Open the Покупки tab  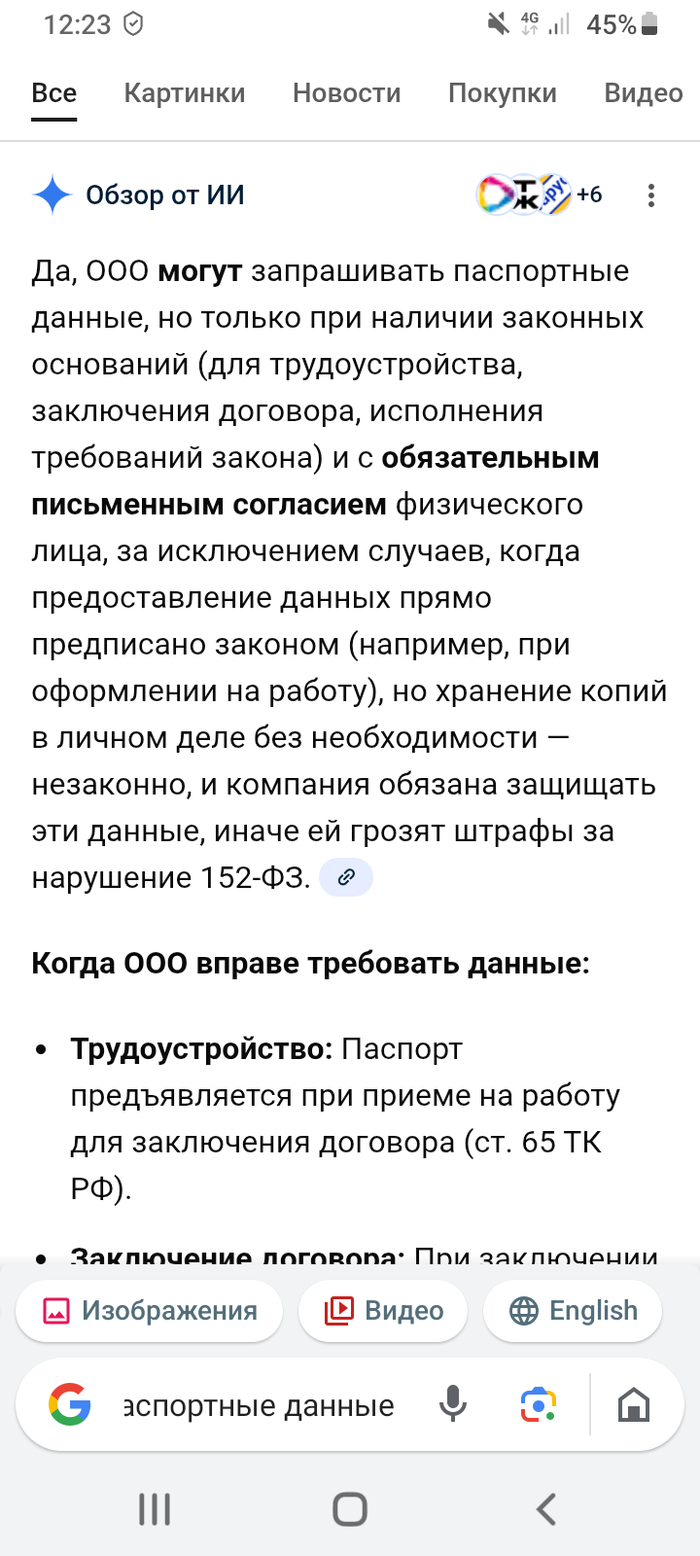[x=502, y=94]
